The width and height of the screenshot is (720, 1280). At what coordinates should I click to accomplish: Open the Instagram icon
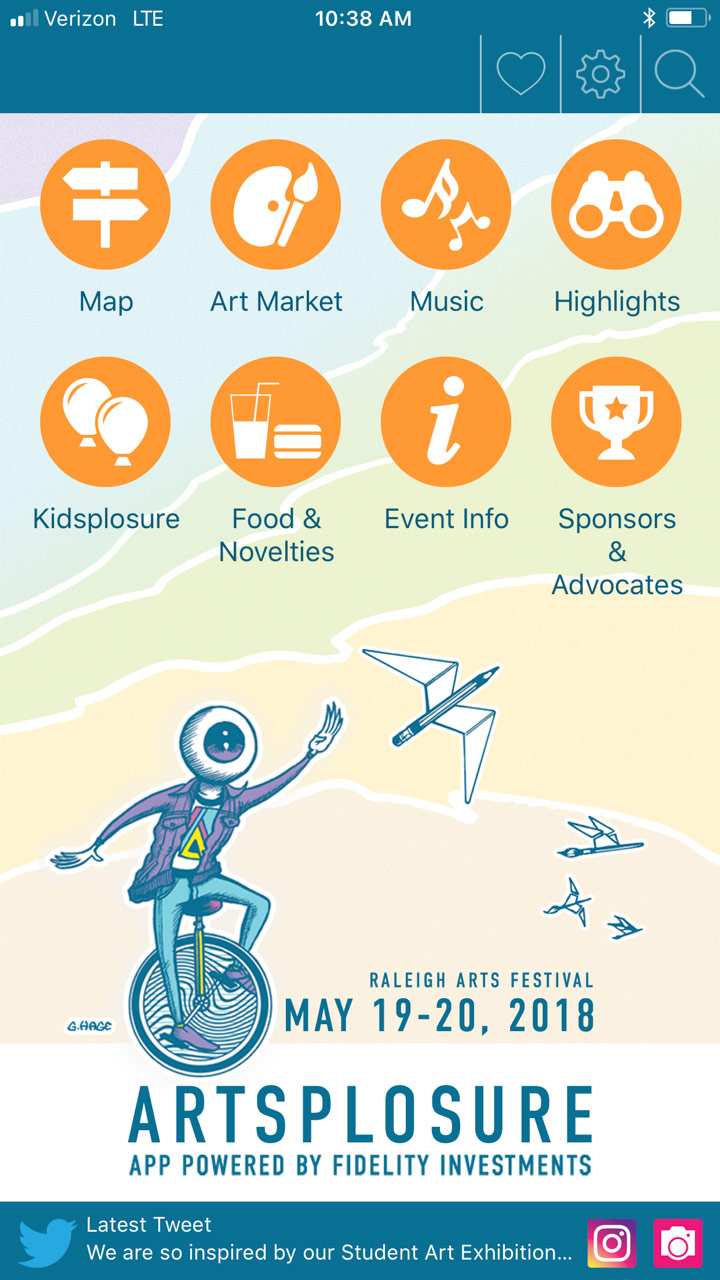(x=611, y=1243)
